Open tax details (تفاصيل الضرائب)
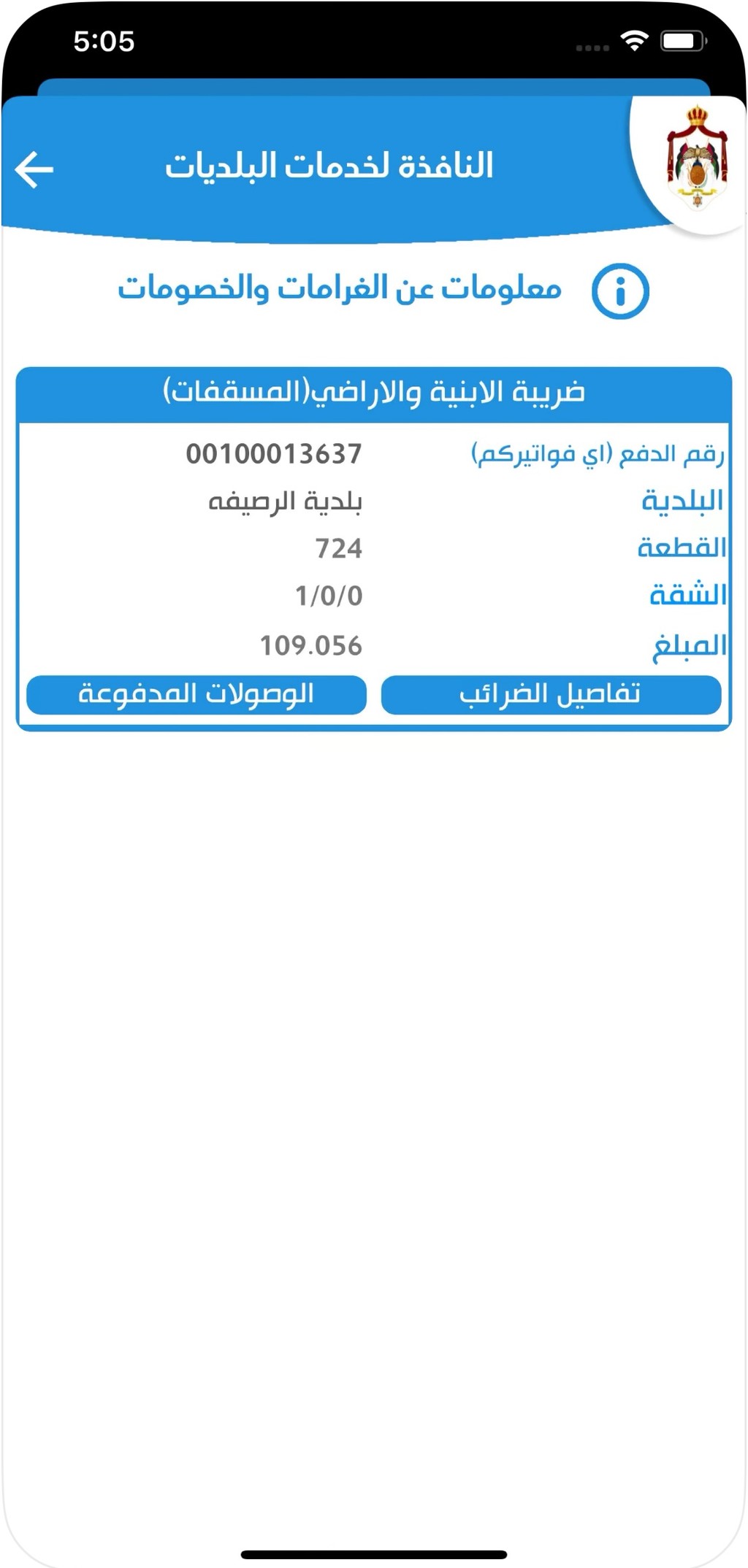This screenshot has height=1568, width=748. click(x=551, y=694)
